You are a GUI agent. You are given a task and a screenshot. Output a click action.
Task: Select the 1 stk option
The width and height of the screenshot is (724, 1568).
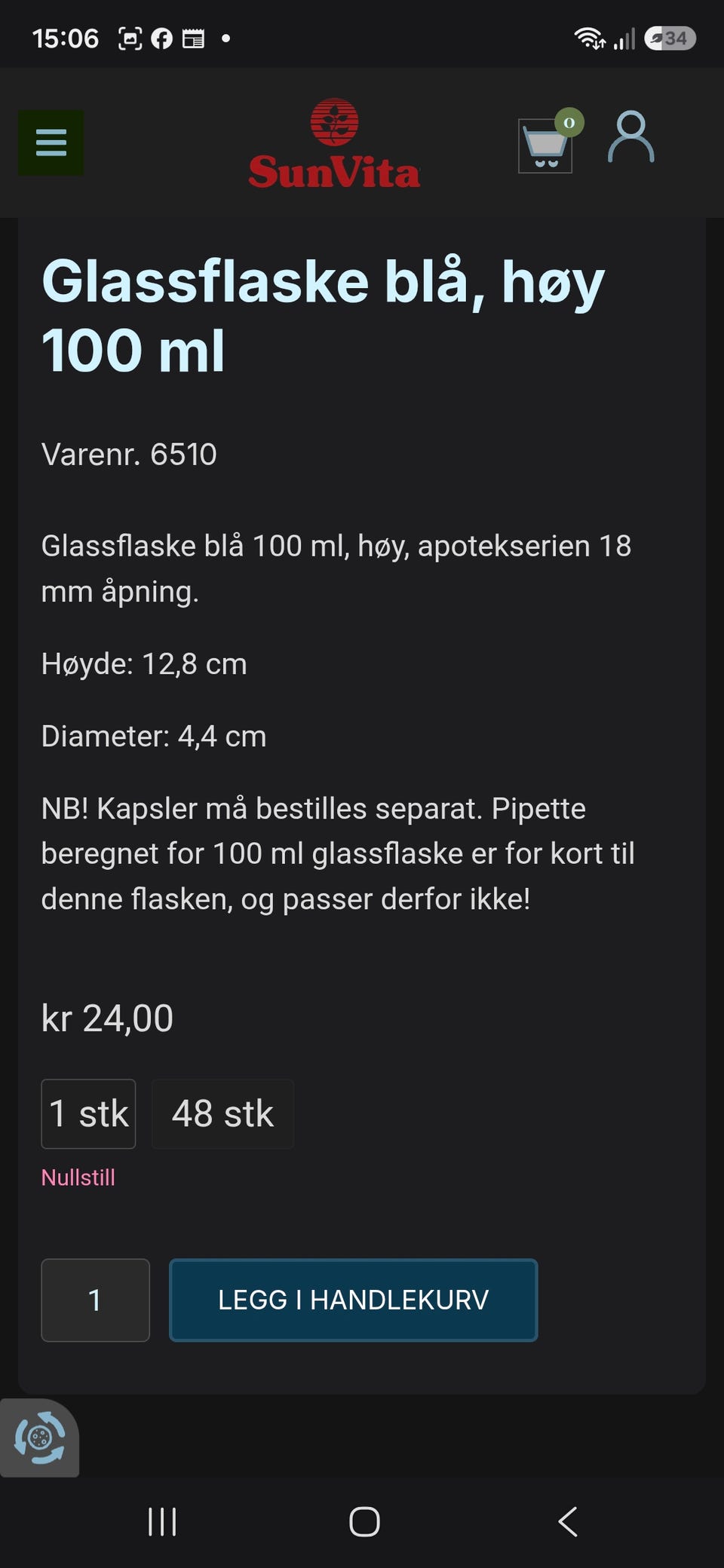pos(88,1114)
